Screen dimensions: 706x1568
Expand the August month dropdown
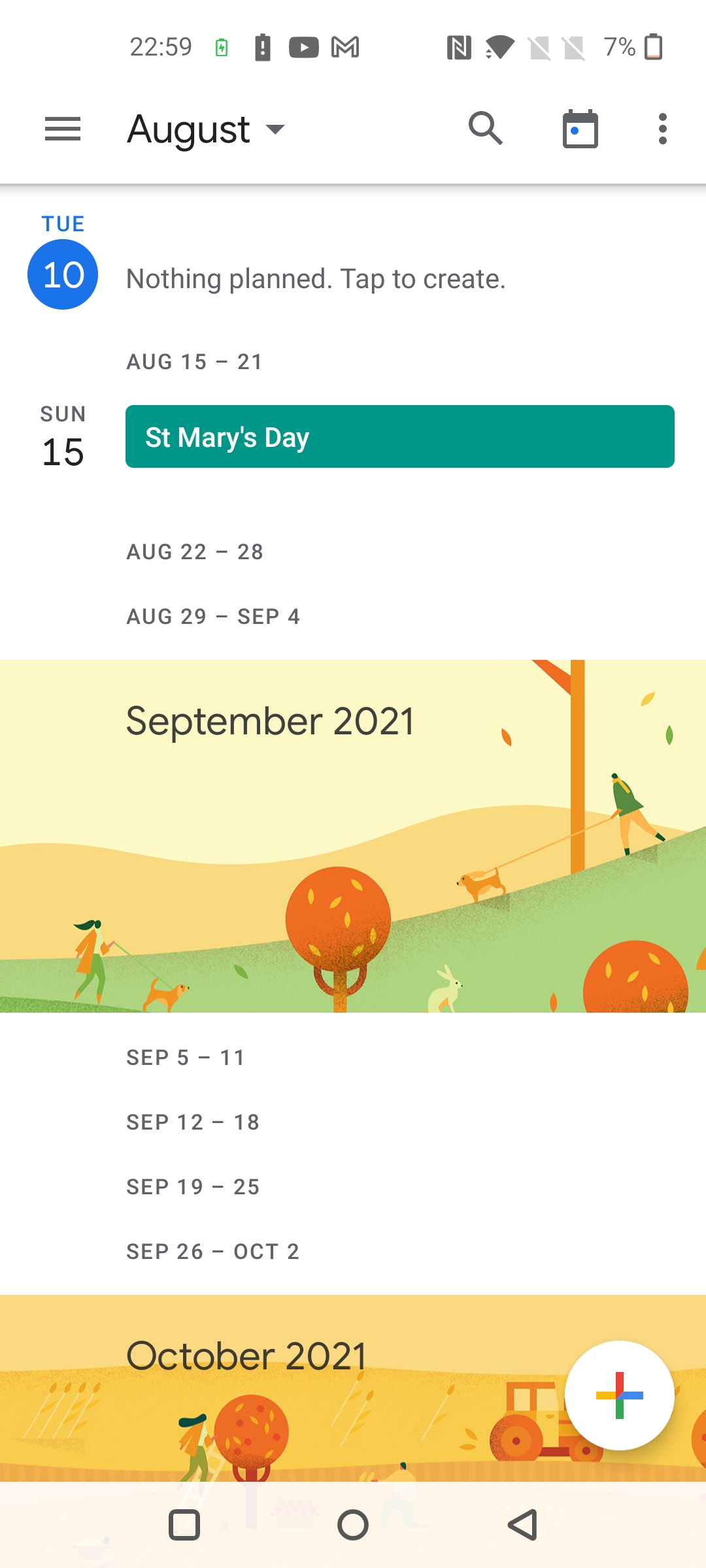(207, 129)
